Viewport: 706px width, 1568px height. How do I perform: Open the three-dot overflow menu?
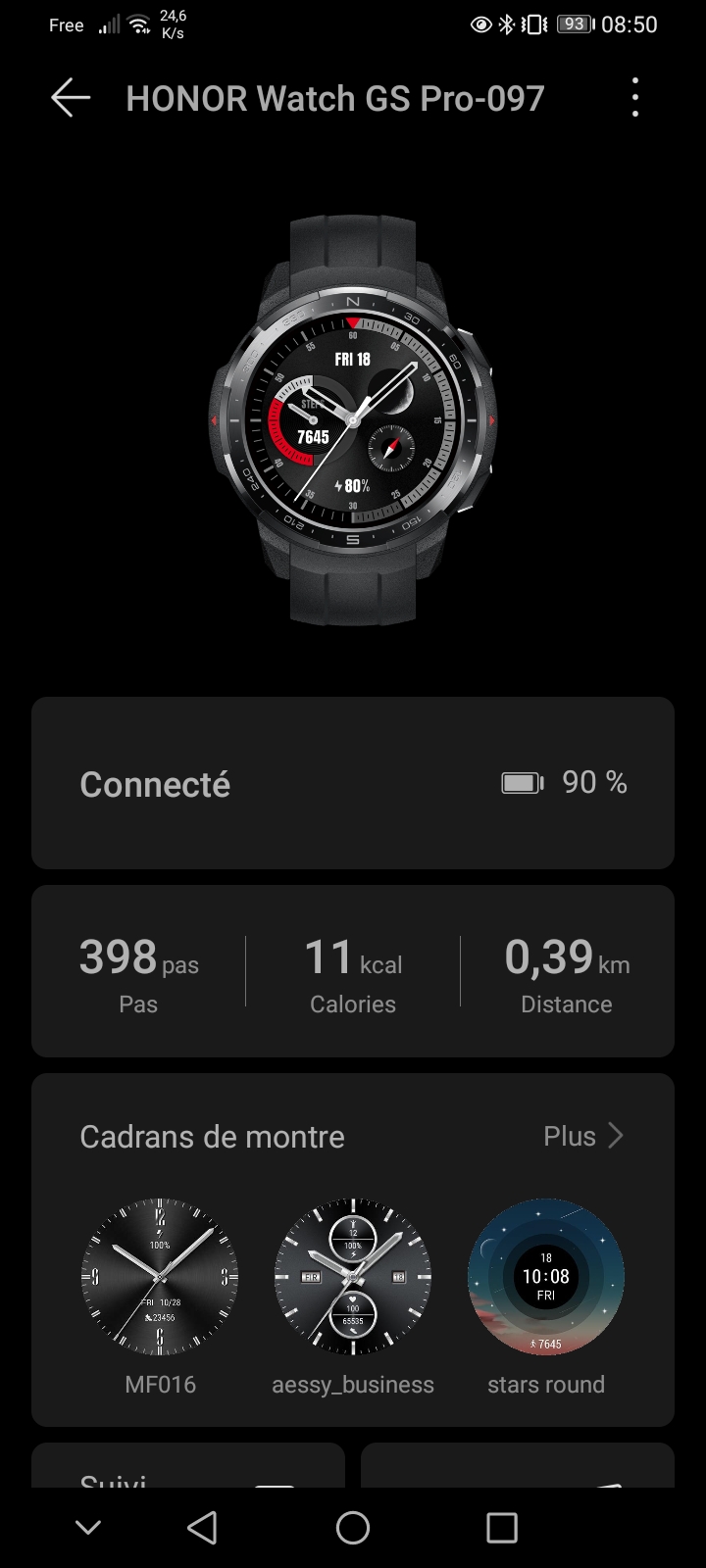pos(635,98)
